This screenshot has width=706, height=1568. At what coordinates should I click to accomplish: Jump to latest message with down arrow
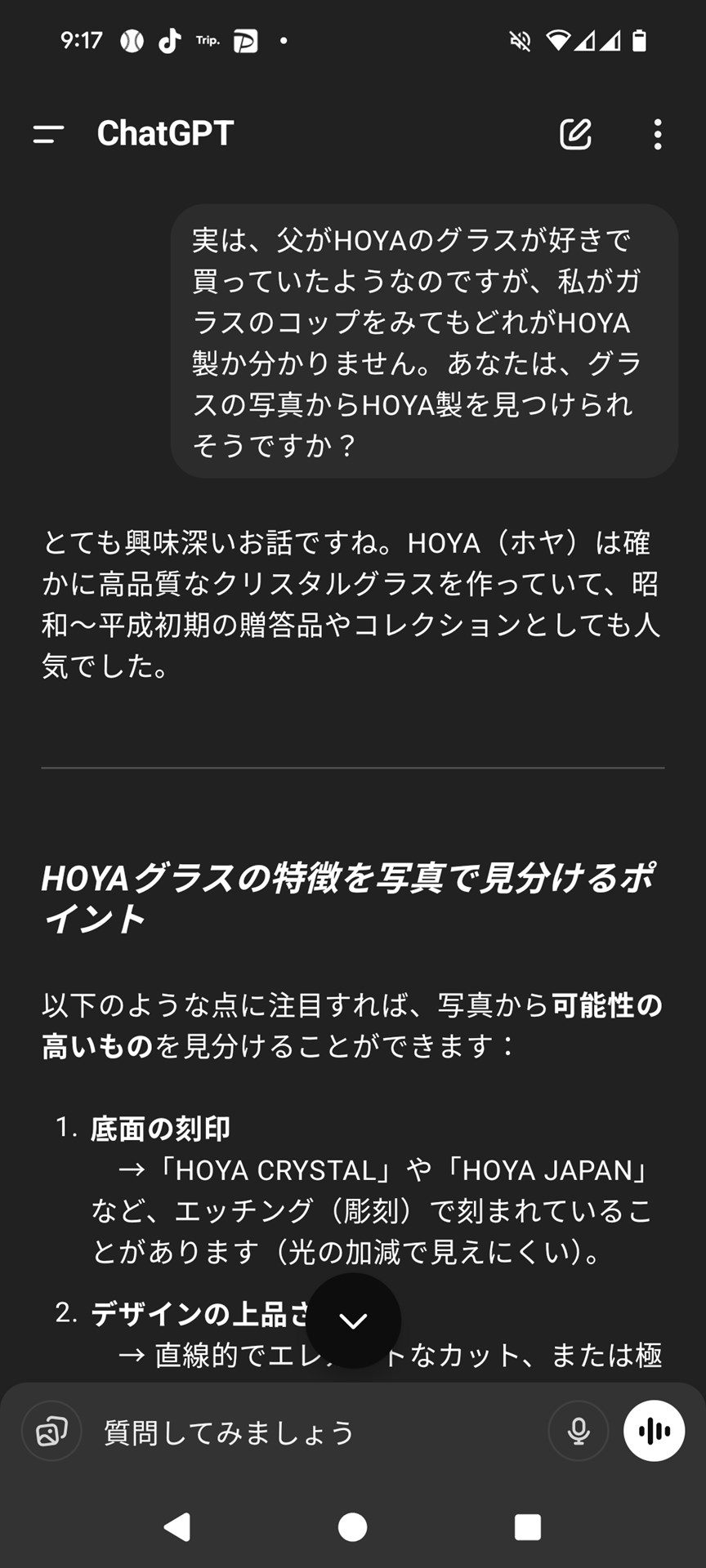353,1321
